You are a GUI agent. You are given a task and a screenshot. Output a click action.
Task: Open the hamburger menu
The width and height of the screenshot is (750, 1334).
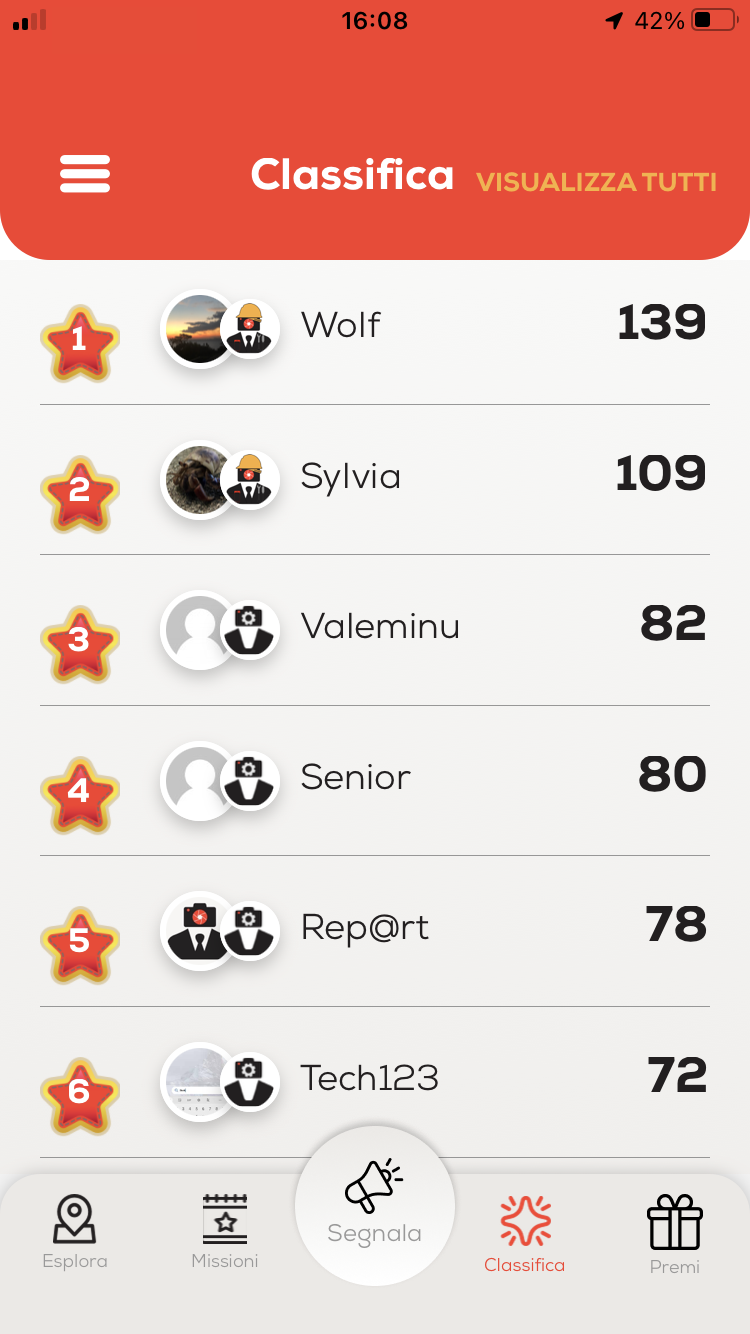pos(85,174)
